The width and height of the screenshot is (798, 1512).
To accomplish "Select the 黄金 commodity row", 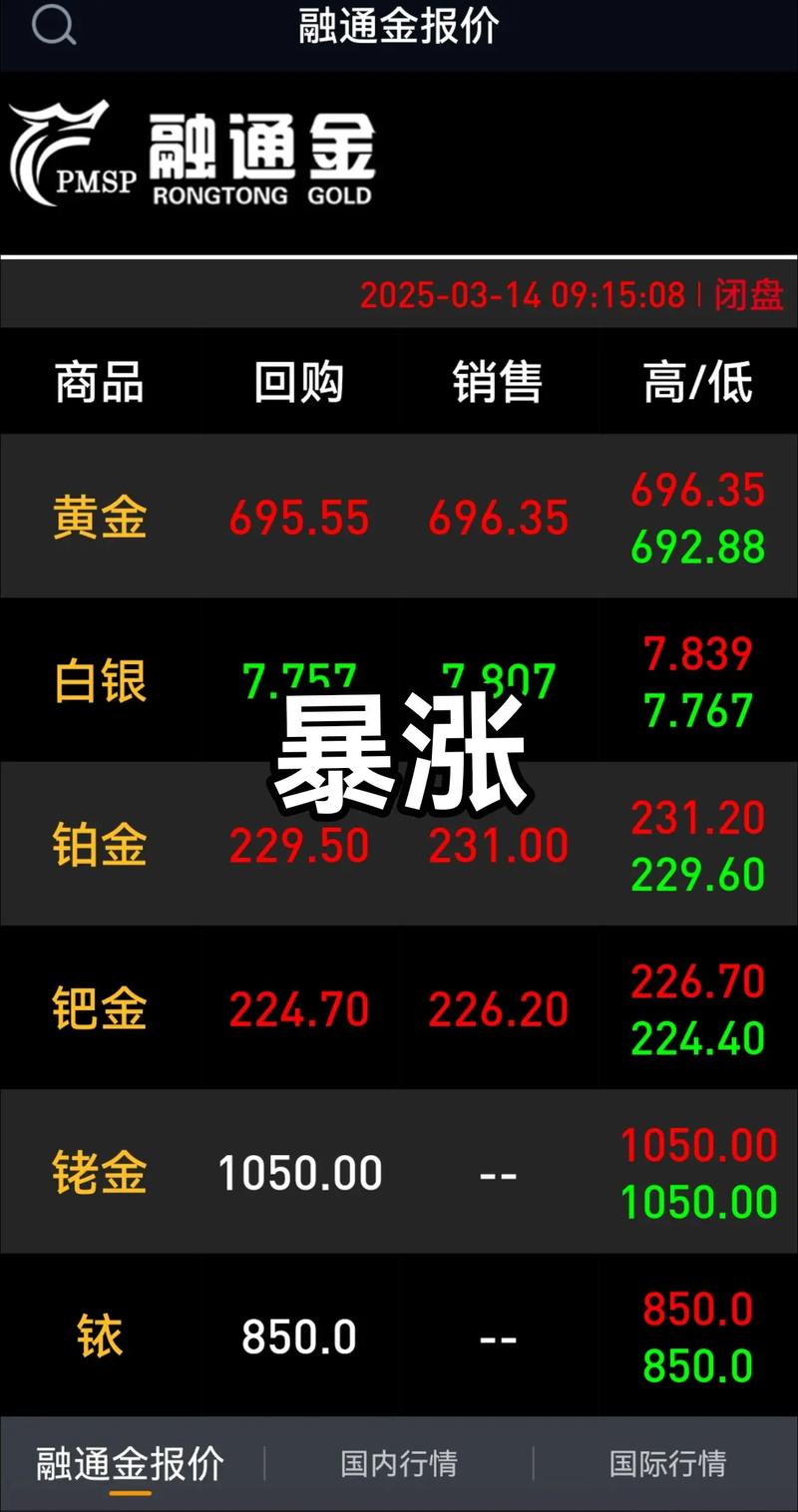I will click(x=99, y=517).
